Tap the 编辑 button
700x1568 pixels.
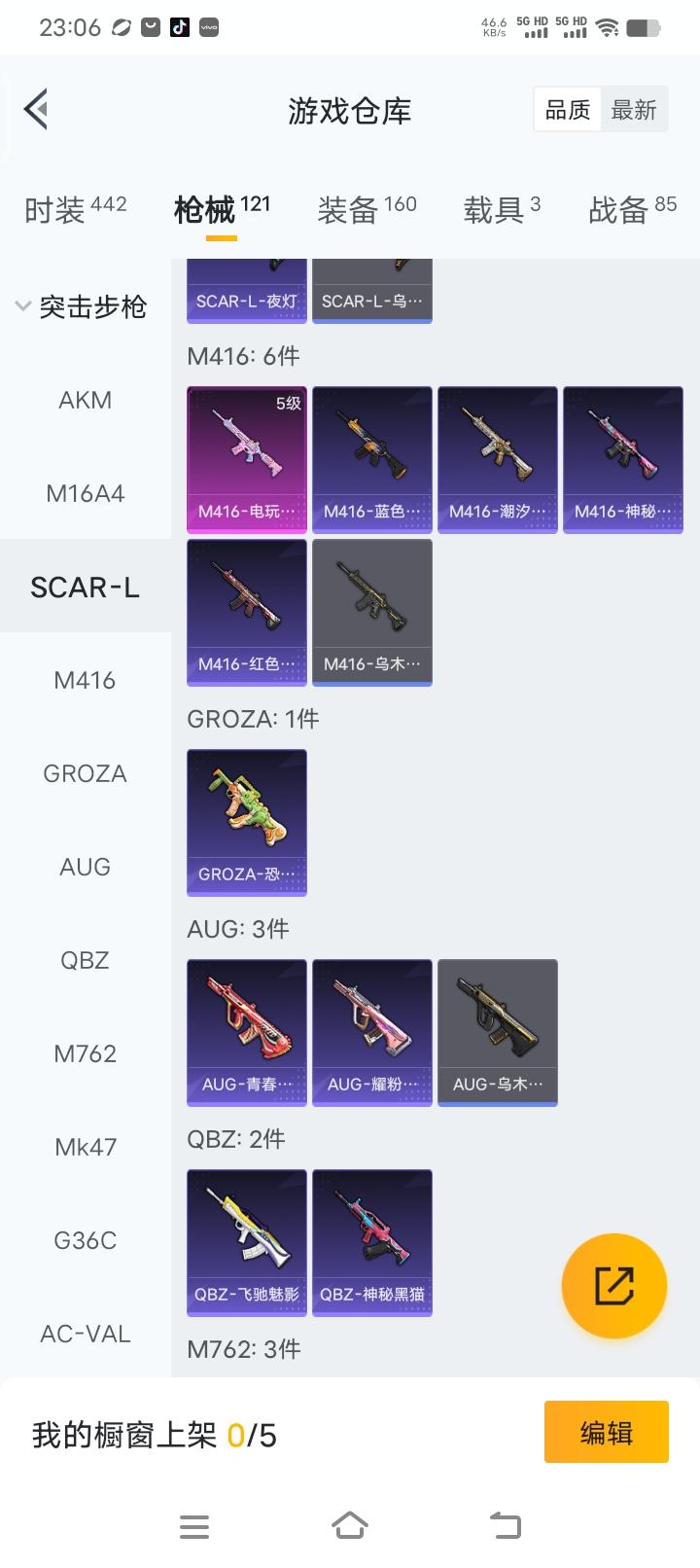tap(606, 1432)
